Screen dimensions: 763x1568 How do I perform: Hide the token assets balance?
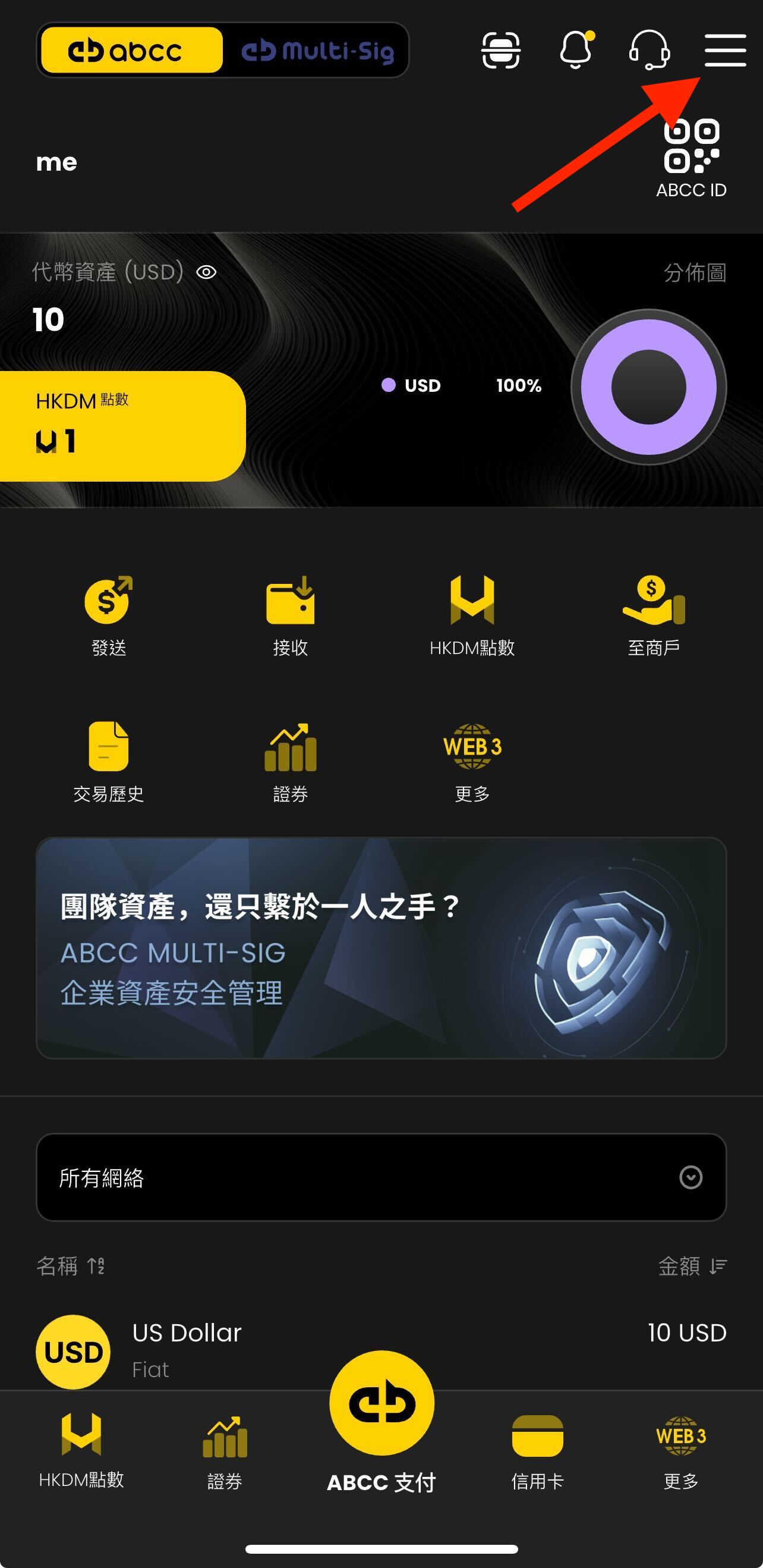pos(206,272)
